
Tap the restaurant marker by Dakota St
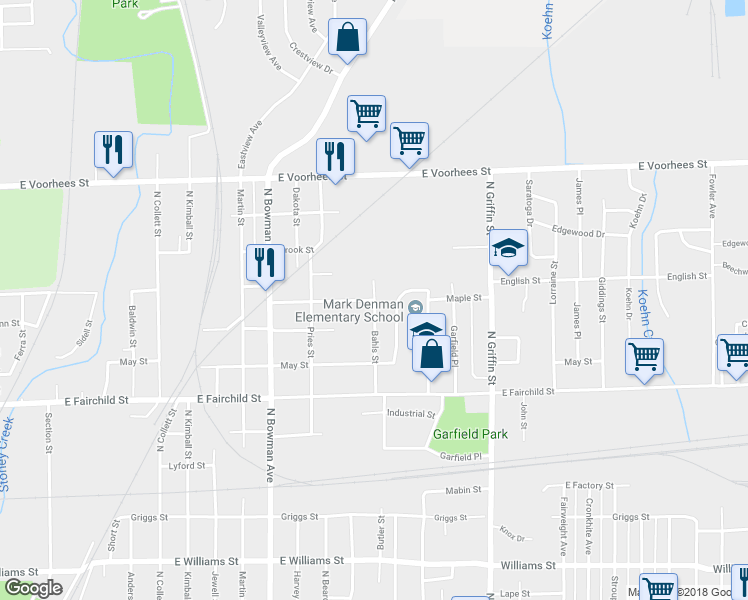[x=334, y=156]
